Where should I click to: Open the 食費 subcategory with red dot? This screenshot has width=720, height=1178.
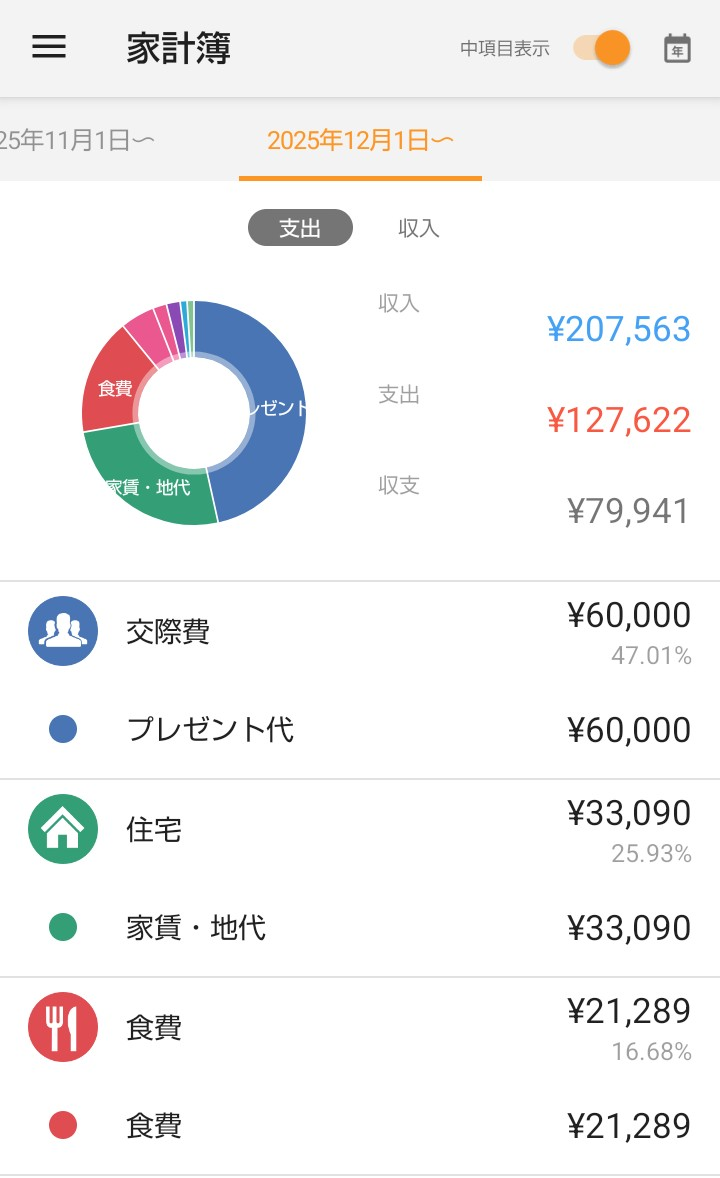click(360, 1126)
